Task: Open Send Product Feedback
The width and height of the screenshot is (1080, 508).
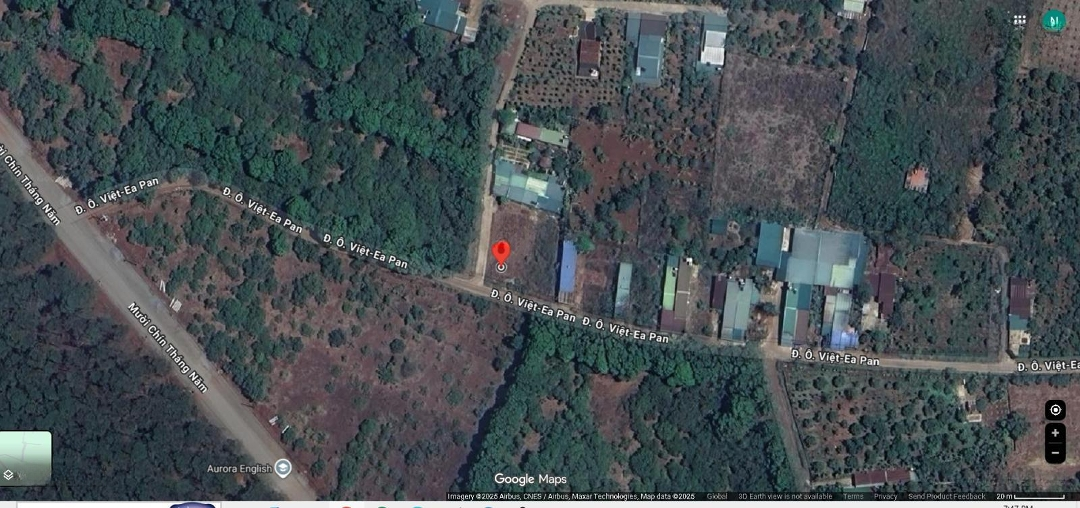Action: coord(946,496)
